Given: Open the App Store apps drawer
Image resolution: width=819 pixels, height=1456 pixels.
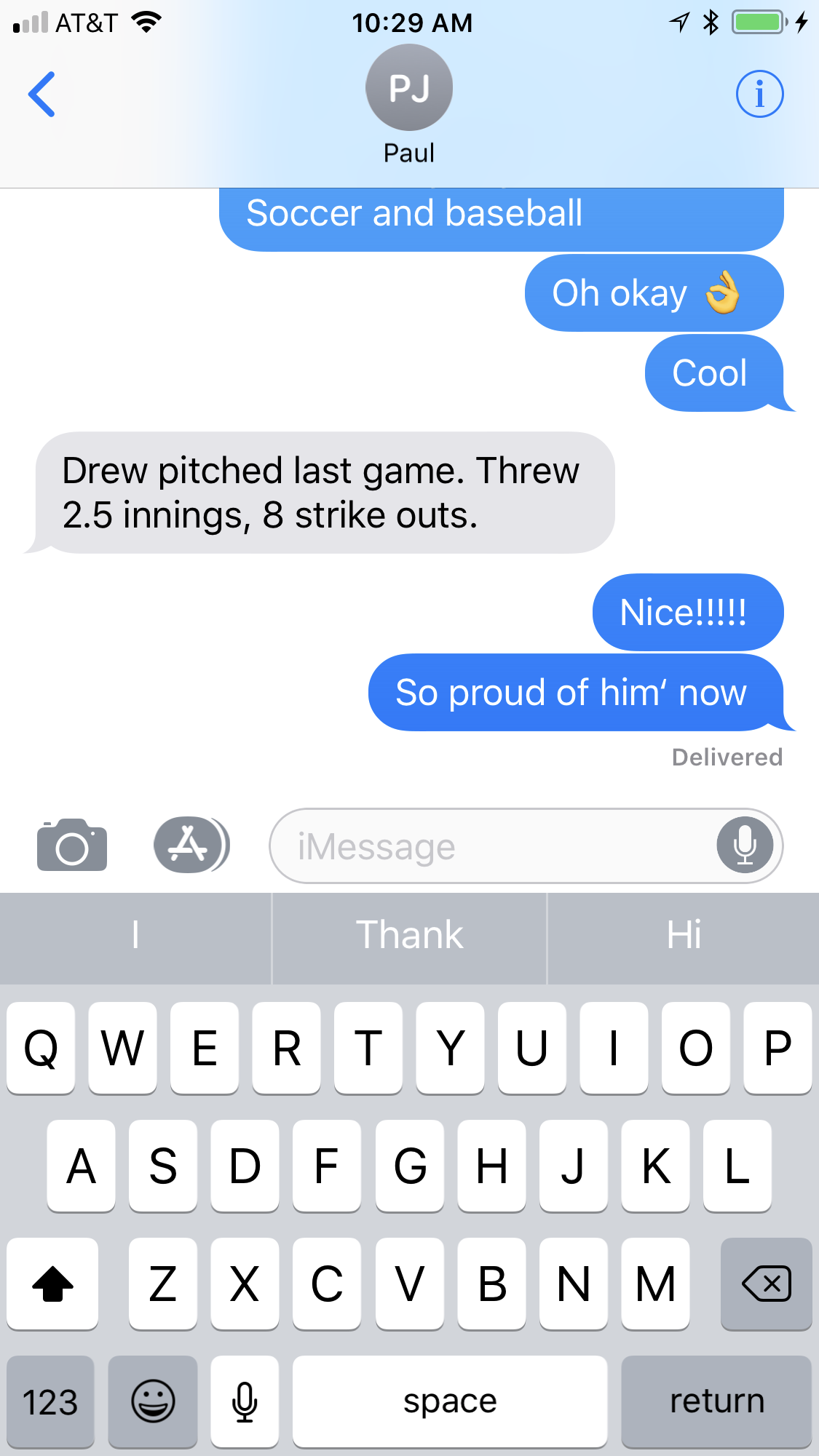Looking at the screenshot, I should pyautogui.click(x=191, y=845).
